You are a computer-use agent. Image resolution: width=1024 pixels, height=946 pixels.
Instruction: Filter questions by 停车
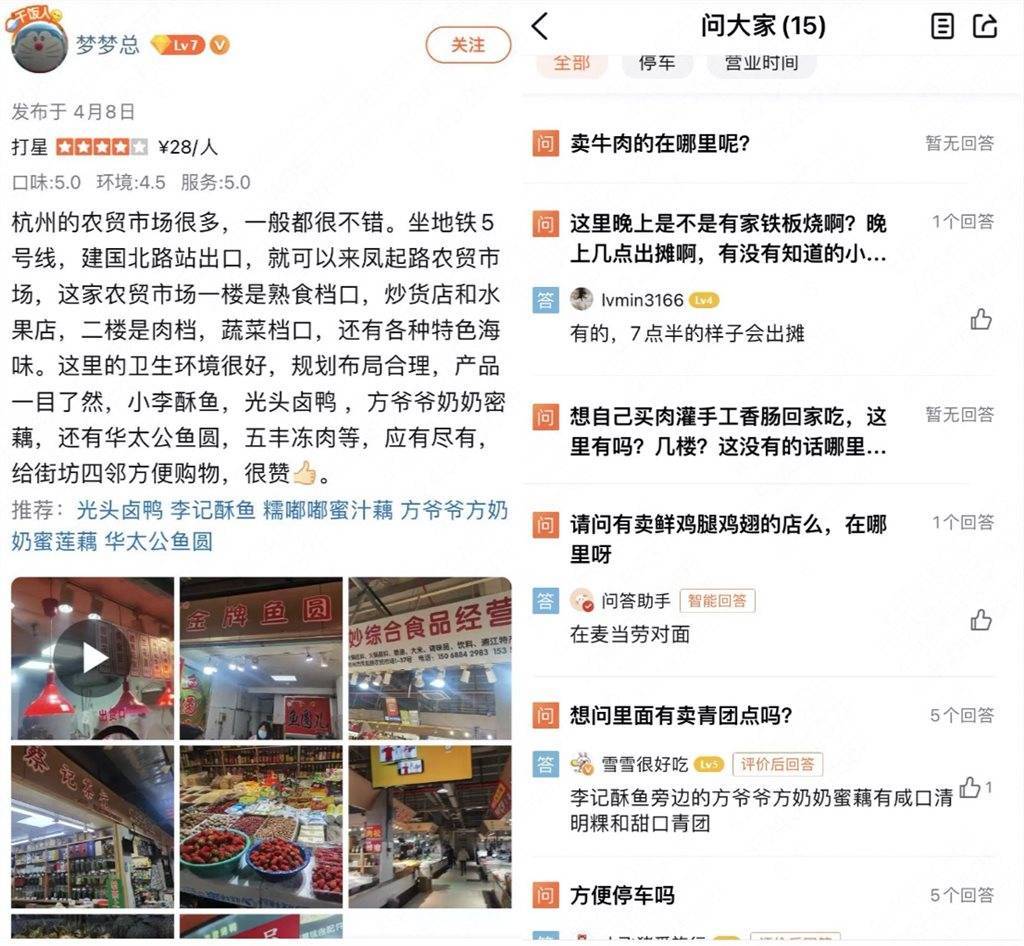657,63
